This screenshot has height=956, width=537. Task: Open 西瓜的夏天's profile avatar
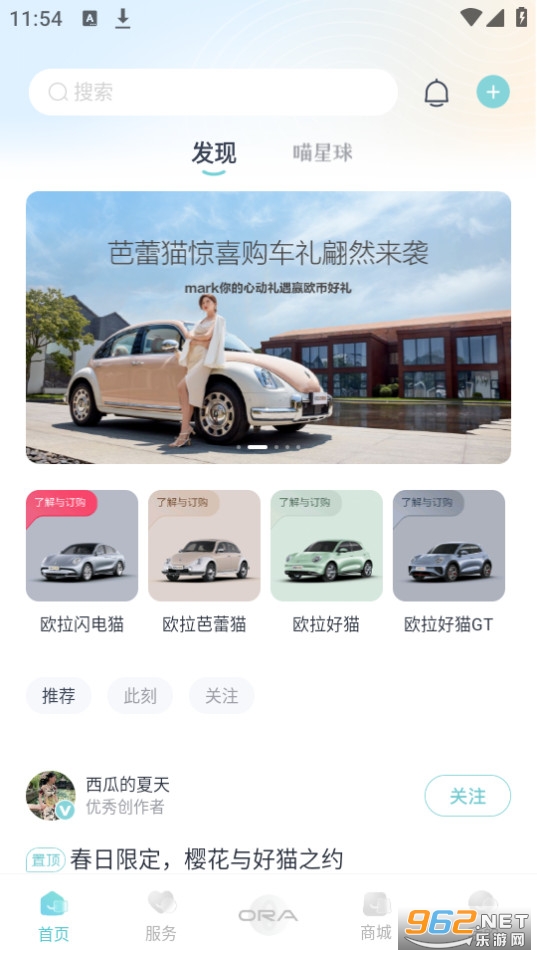51,795
